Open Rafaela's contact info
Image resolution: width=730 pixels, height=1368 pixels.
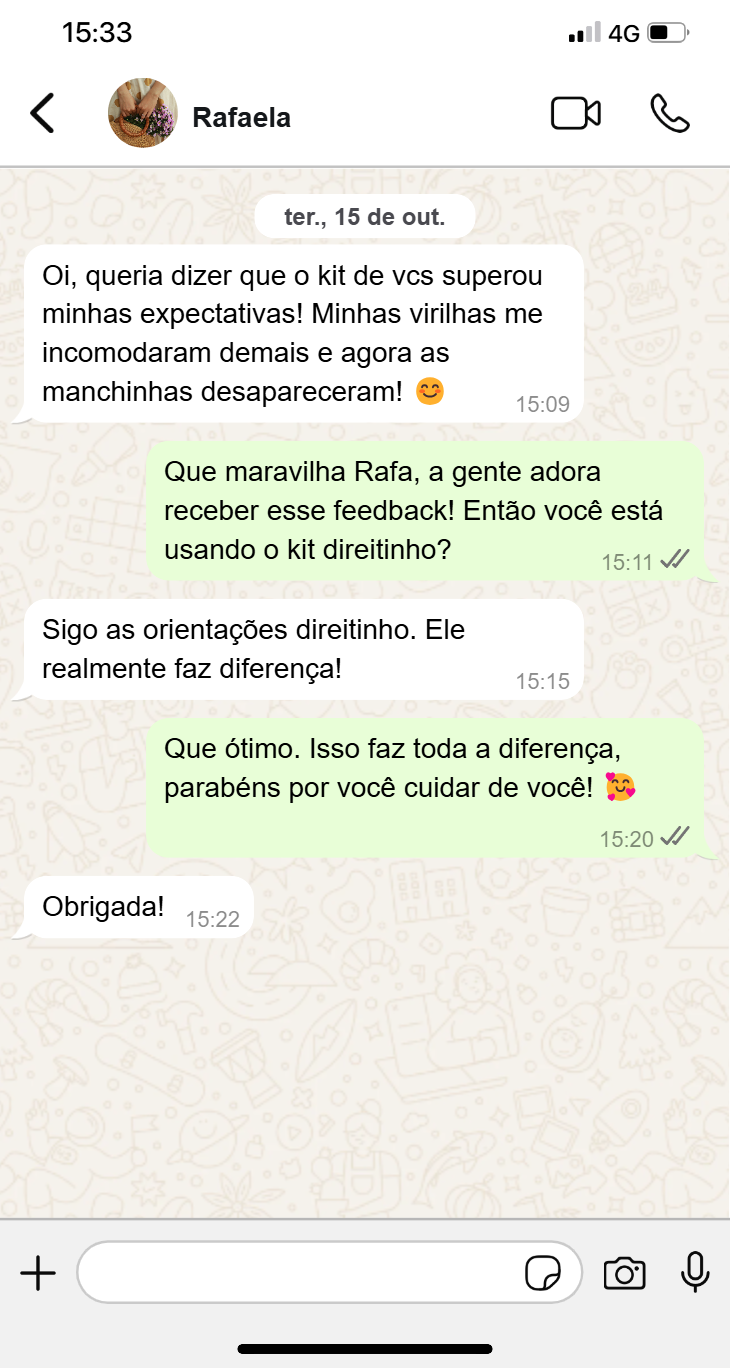pos(241,117)
